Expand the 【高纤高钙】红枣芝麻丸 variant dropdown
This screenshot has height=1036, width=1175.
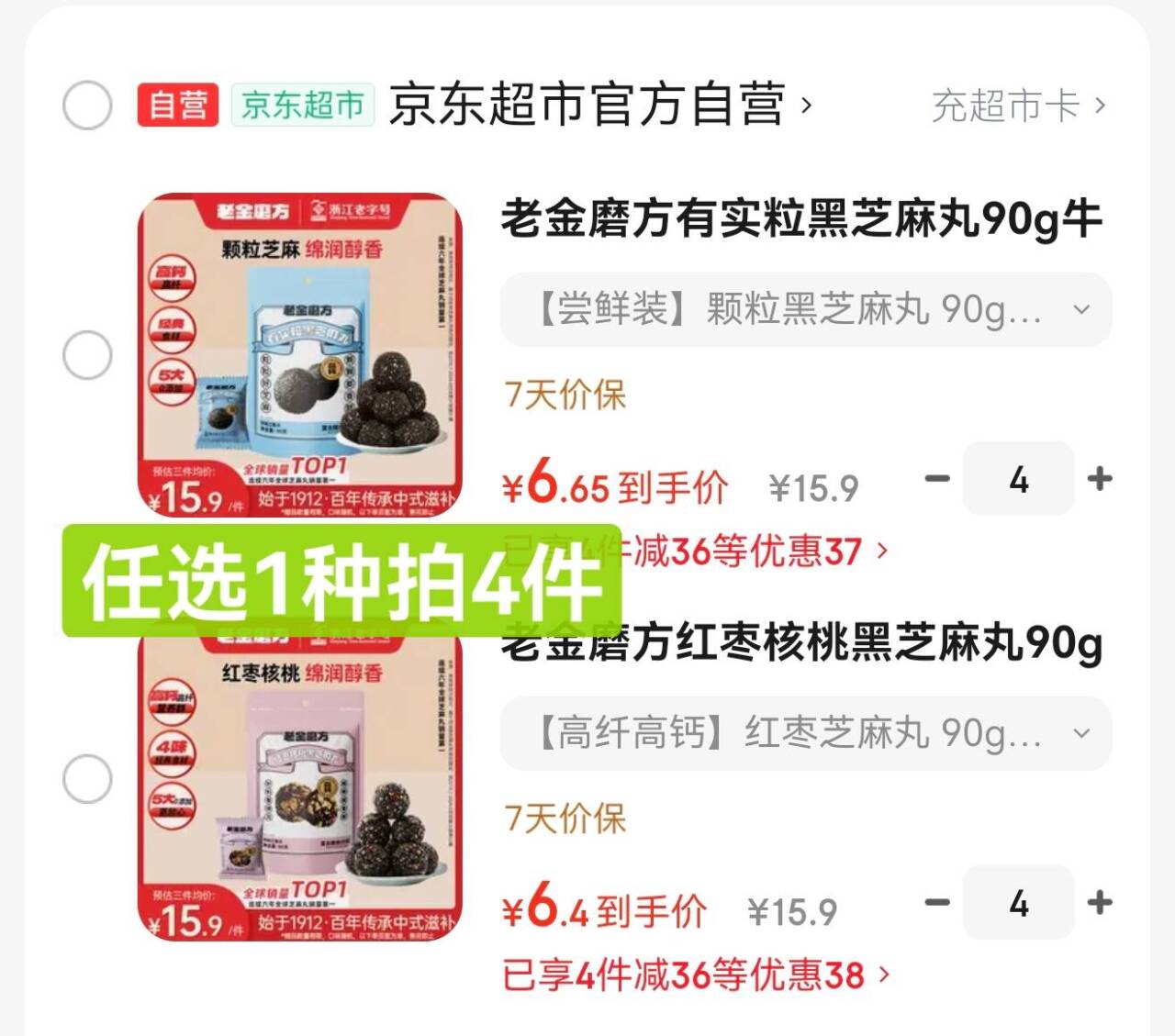(805, 733)
